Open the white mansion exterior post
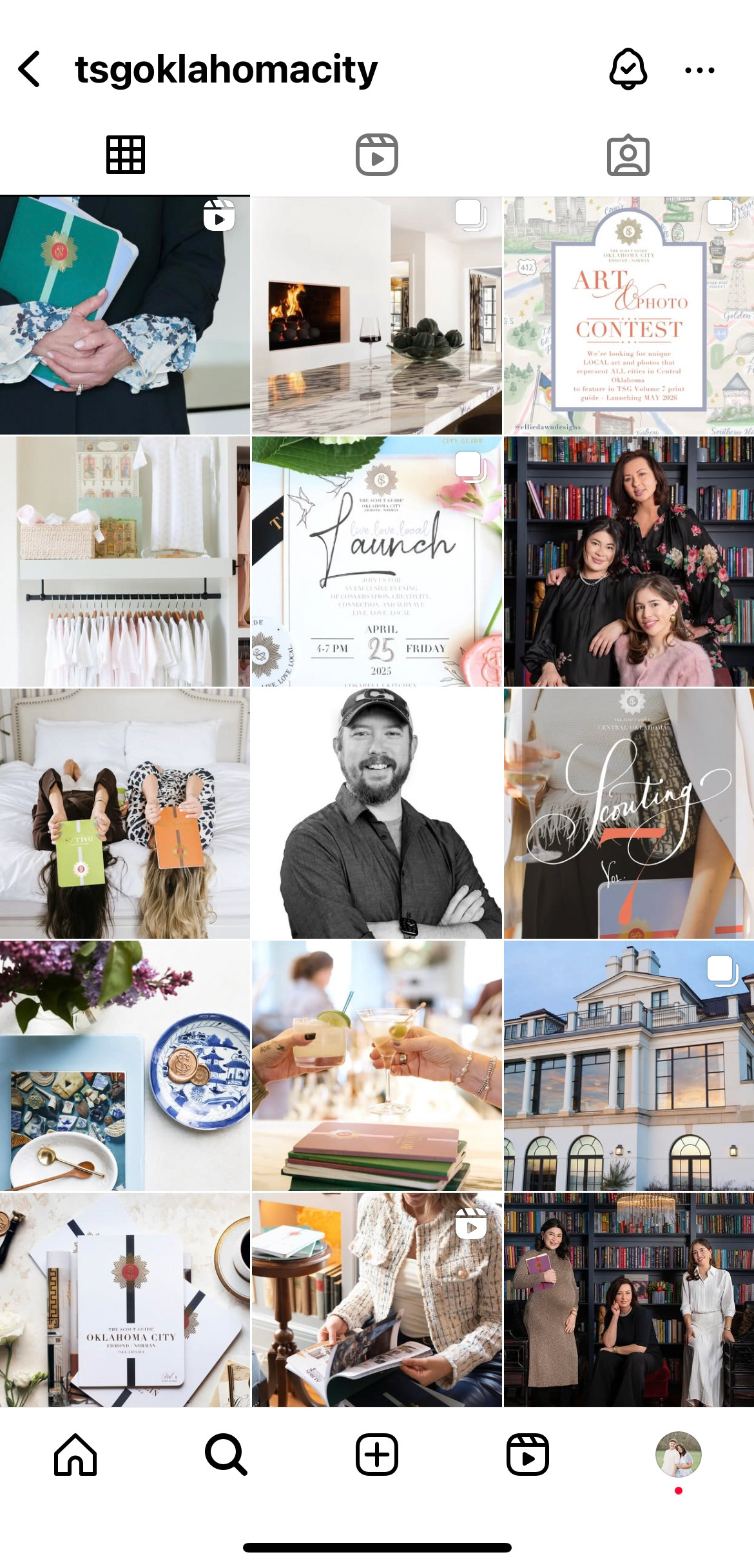Image resolution: width=754 pixels, height=1568 pixels. click(x=629, y=1065)
